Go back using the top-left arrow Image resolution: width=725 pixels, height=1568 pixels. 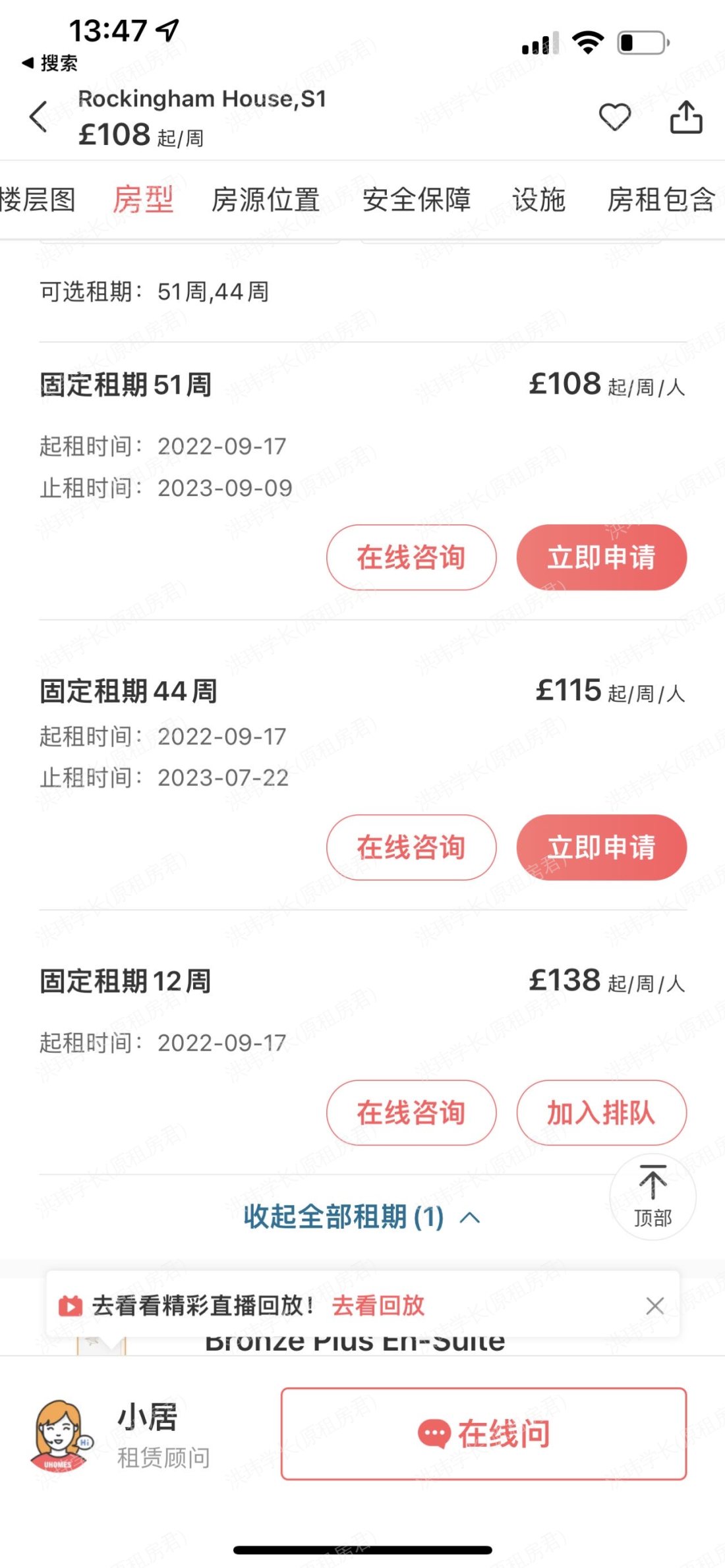pos(38,117)
